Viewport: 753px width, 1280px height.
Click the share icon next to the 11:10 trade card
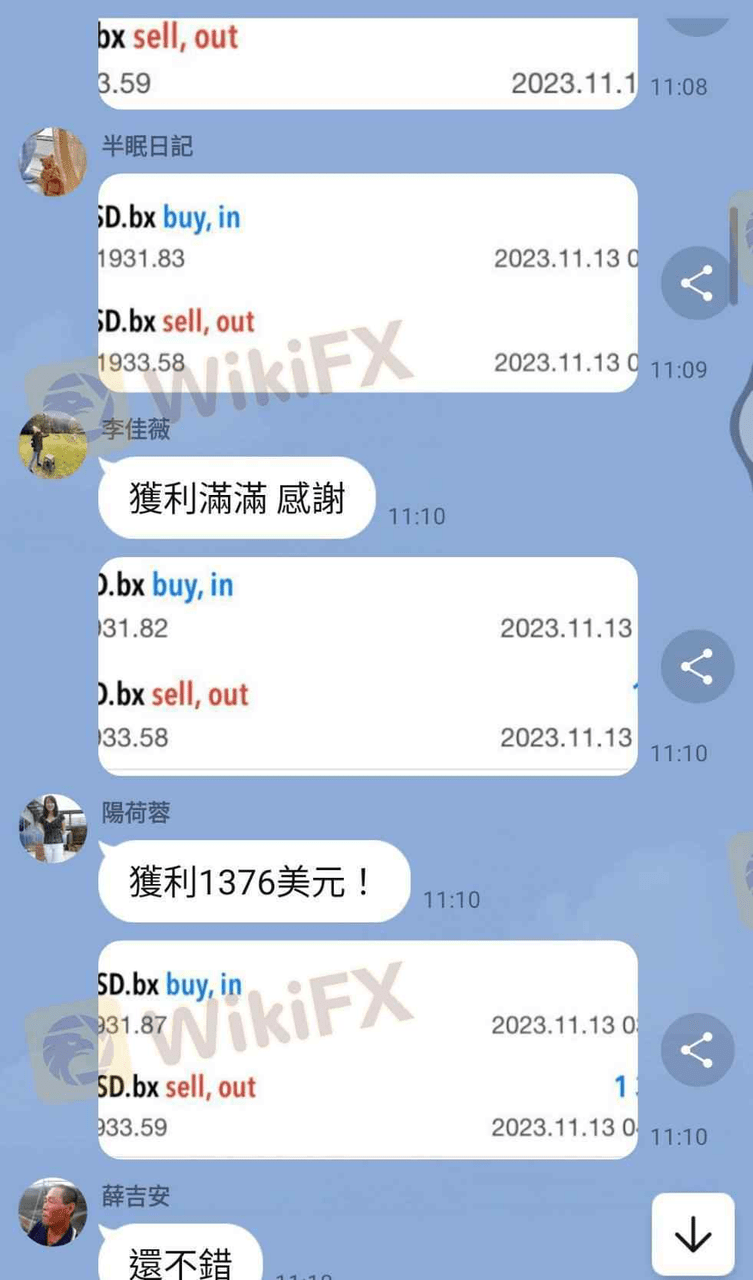696,667
